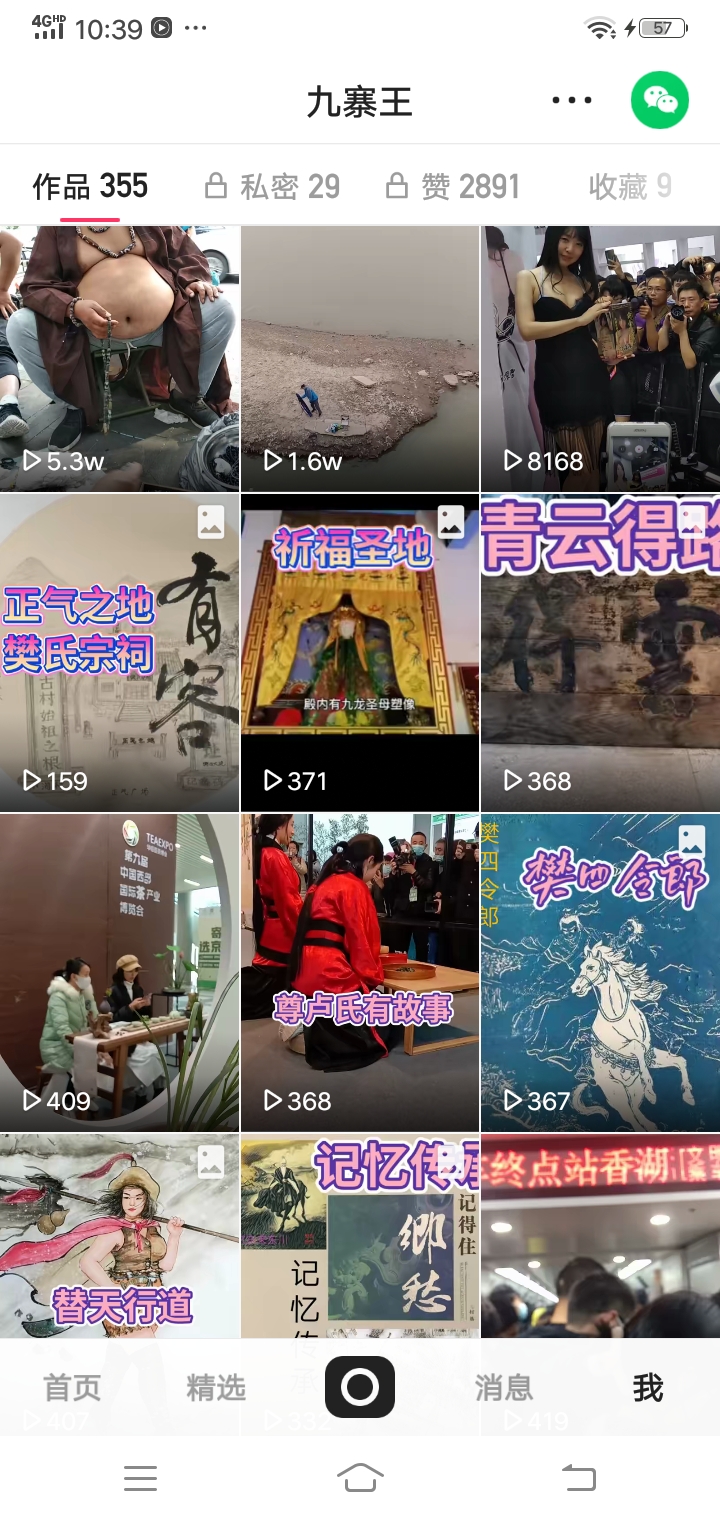Switch to the 赞 2891 tab

[453, 186]
